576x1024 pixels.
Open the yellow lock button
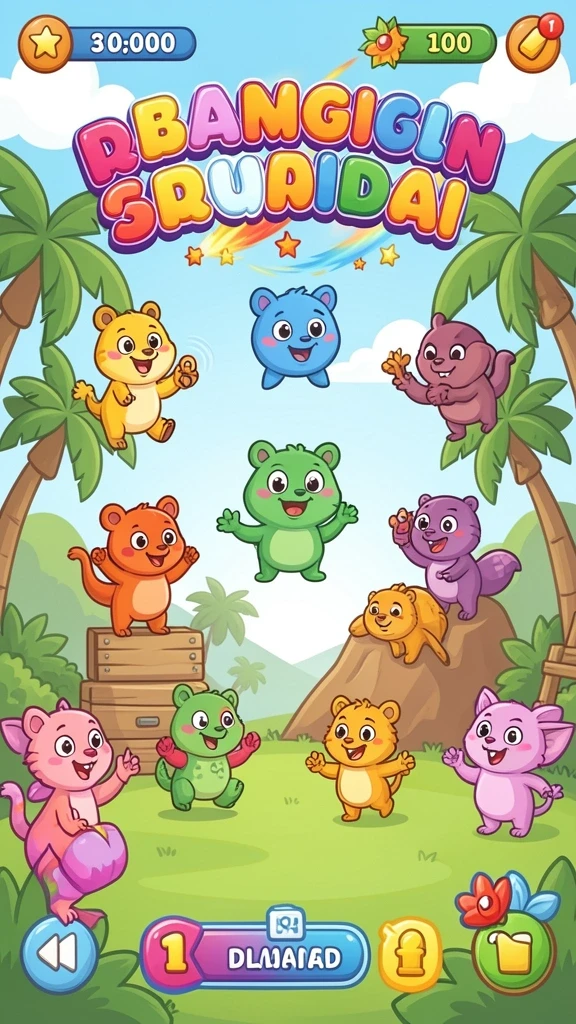410,954
